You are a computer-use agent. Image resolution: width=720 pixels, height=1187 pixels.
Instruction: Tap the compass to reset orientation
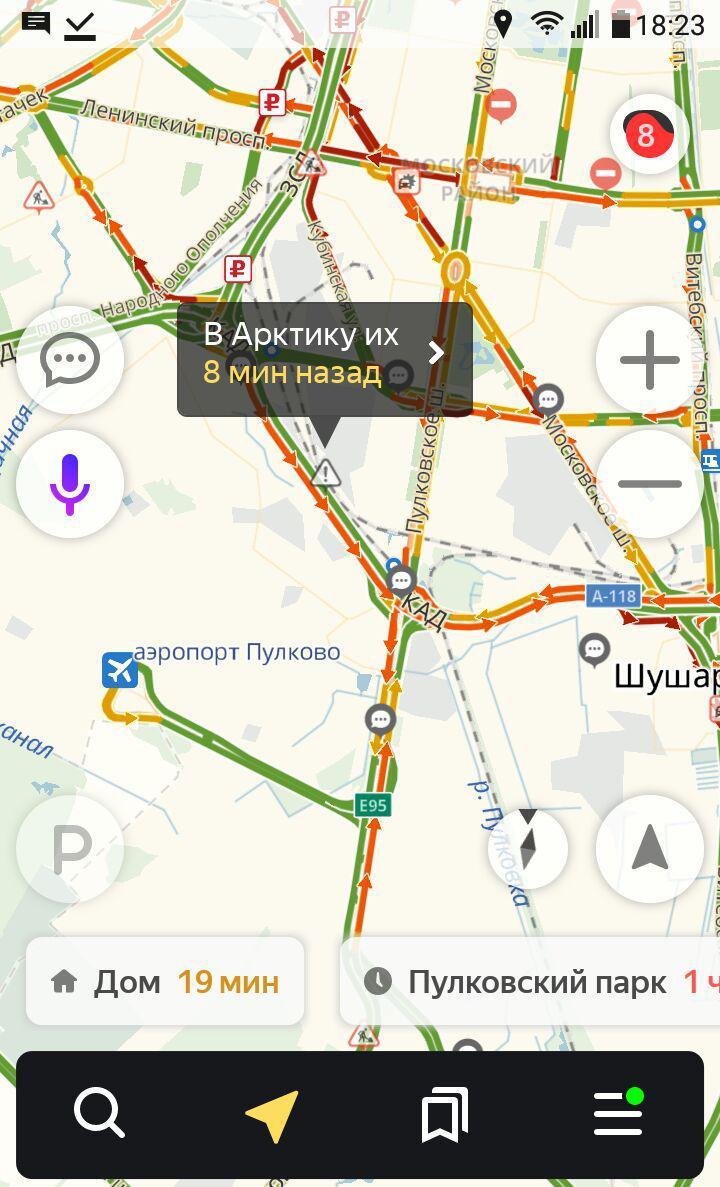tap(528, 849)
